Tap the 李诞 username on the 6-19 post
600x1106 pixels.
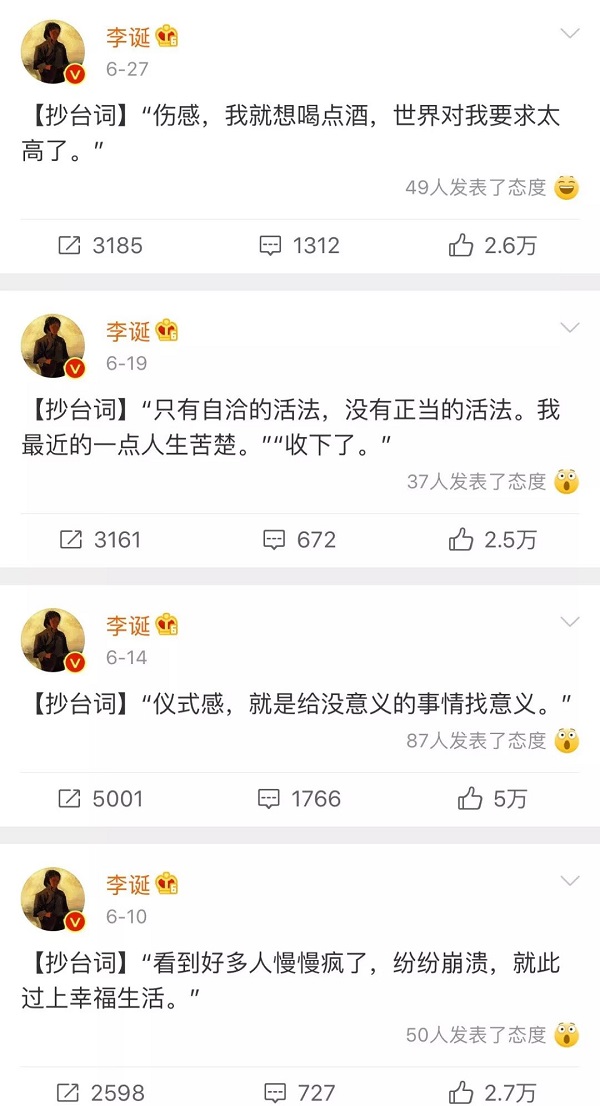coord(128,331)
